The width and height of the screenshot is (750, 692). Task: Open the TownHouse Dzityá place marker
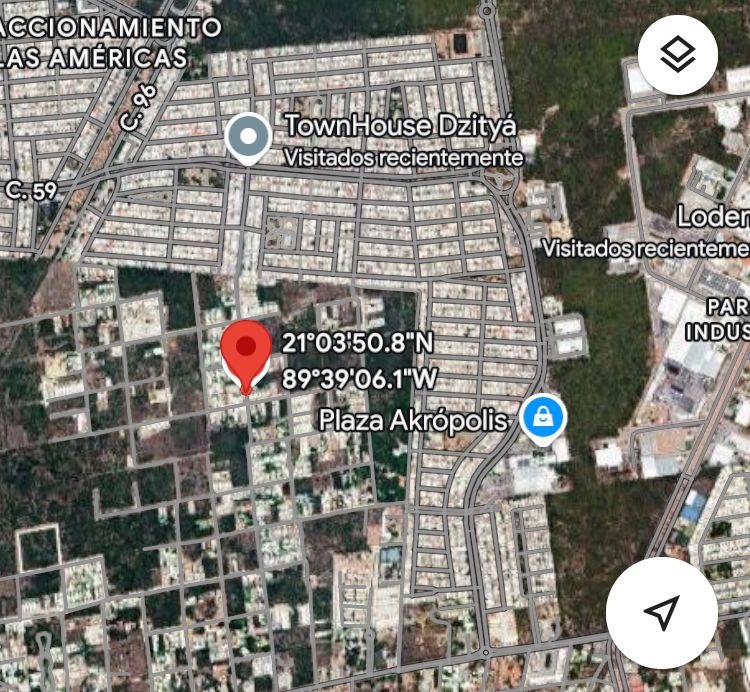tap(247, 138)
